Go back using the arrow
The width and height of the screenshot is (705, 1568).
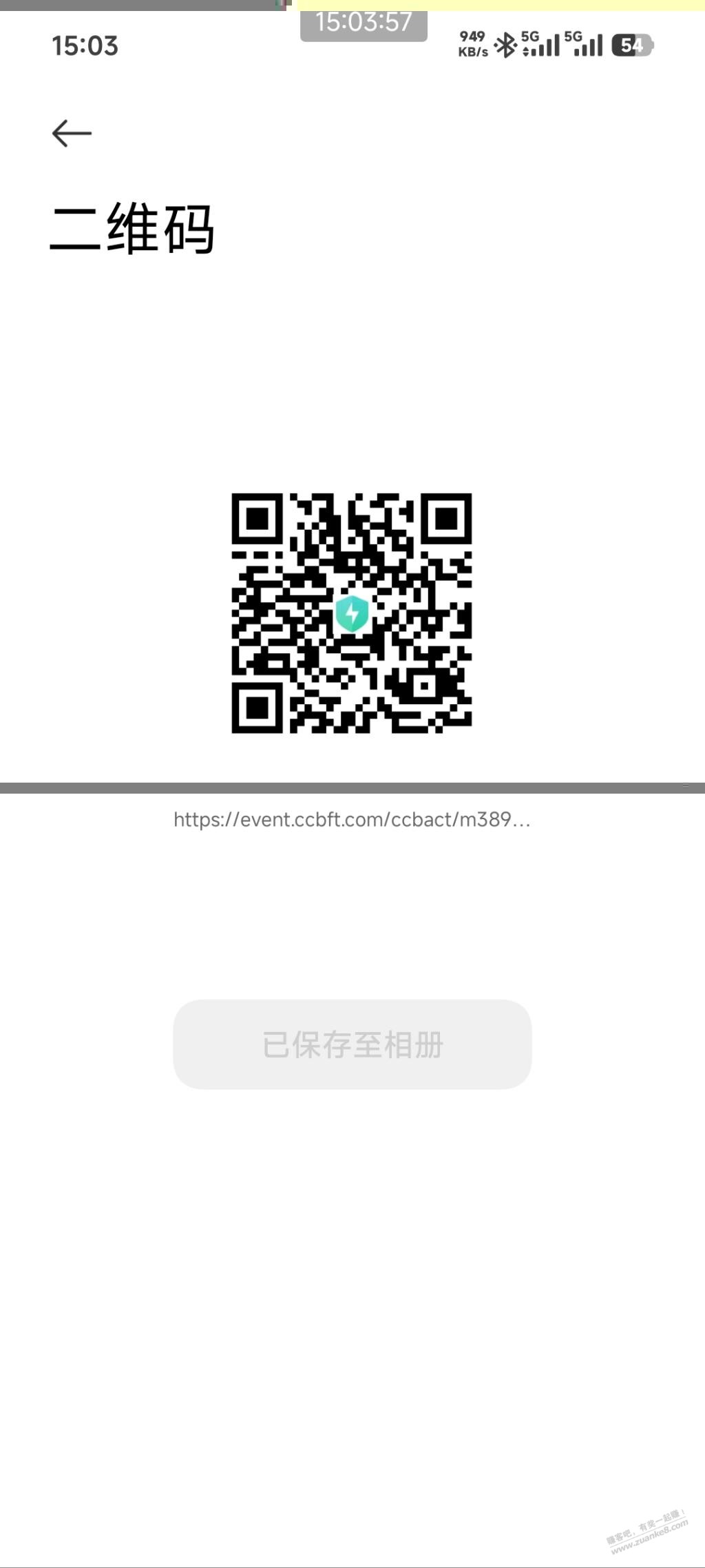(72, 133)
